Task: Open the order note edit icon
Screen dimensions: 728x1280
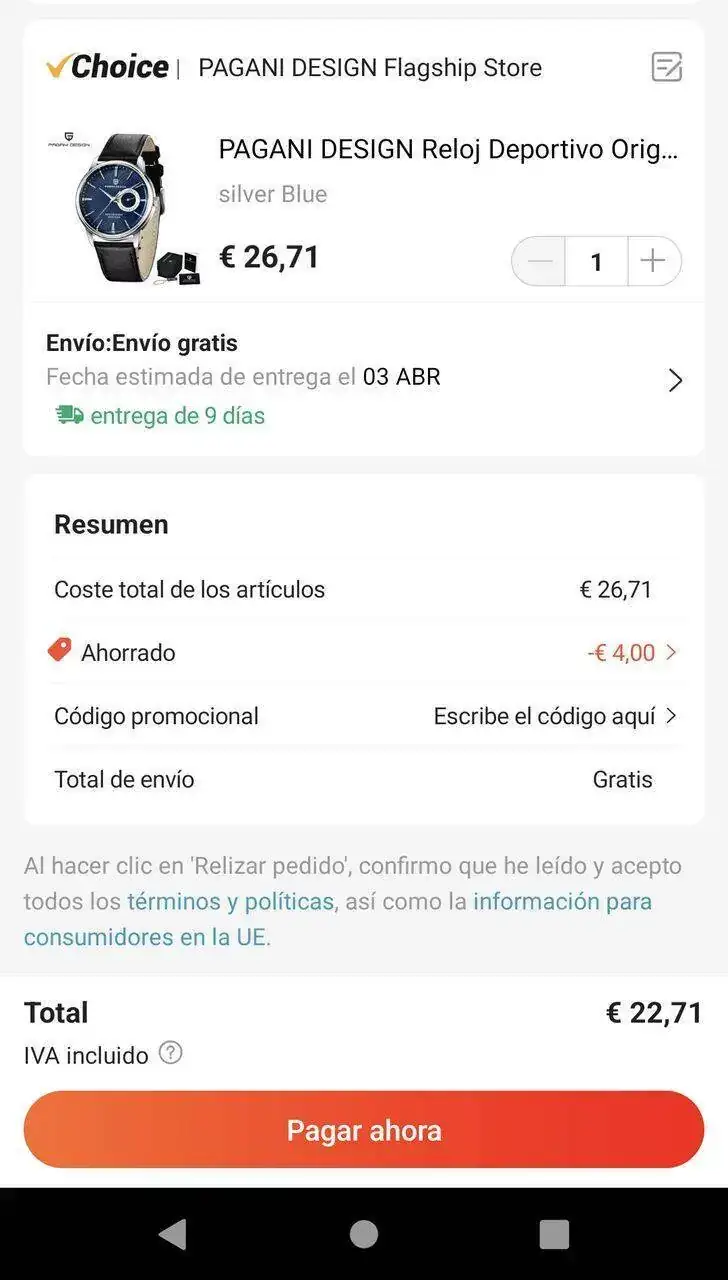Action: 666,67
